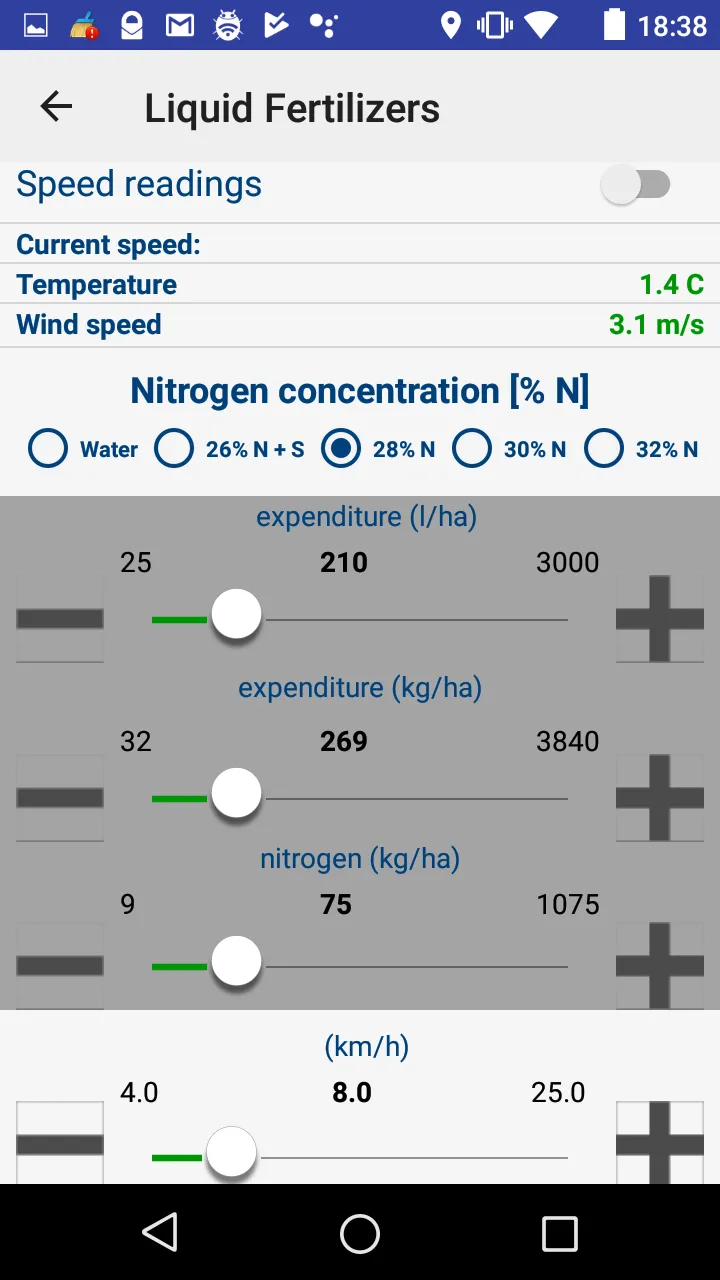Go back from Liquid Fertilizers screen
Image resolution: width=720 pixels, height=1280 pixels.
[56, 107]
